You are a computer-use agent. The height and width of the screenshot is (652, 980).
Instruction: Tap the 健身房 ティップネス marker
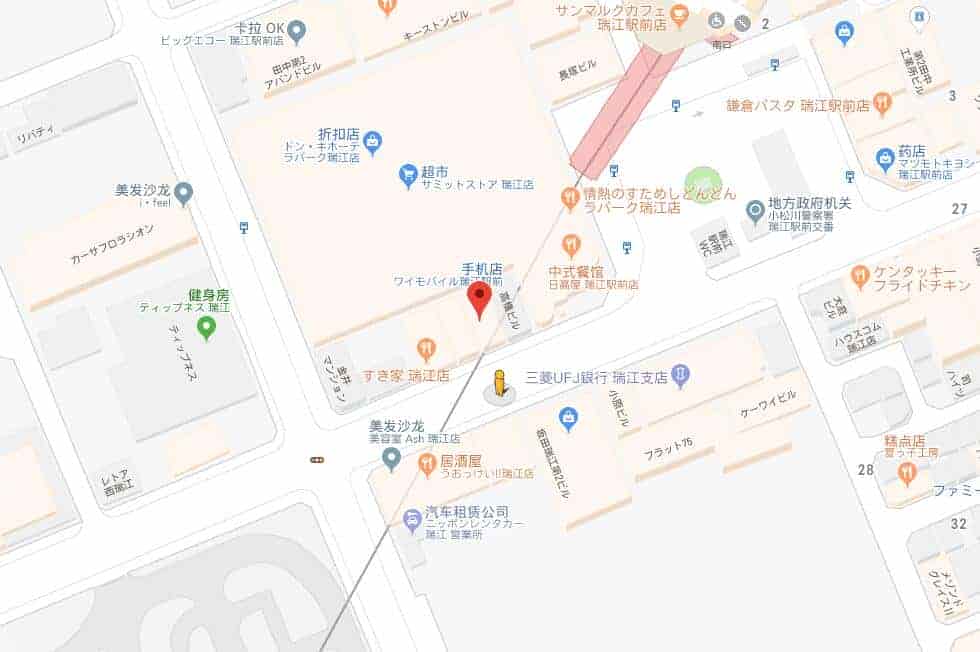pos(207,327)
